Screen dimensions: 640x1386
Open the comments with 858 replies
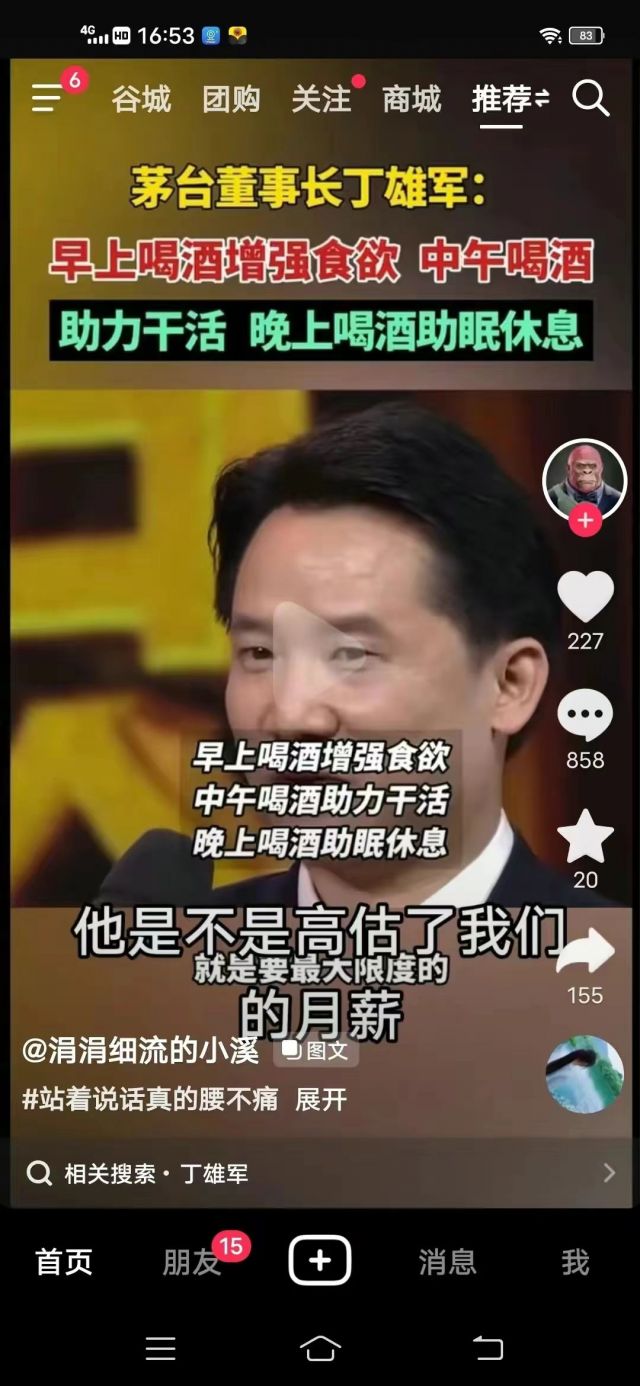[585, 717]
